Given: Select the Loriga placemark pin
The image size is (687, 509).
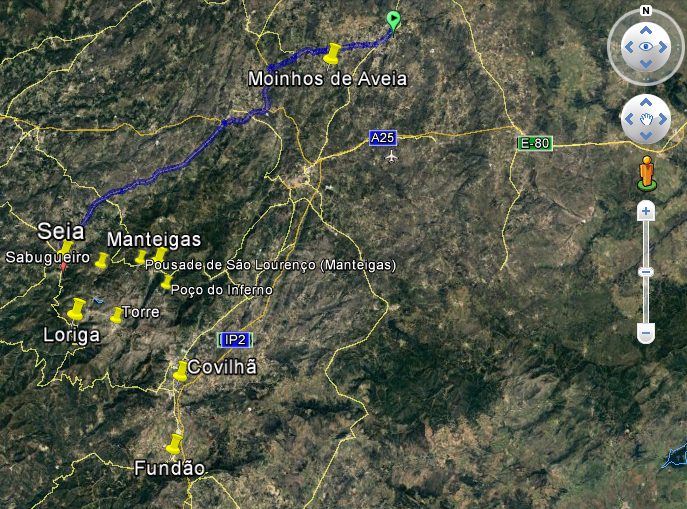Looking at the screenshot, I should click(77, 307).
